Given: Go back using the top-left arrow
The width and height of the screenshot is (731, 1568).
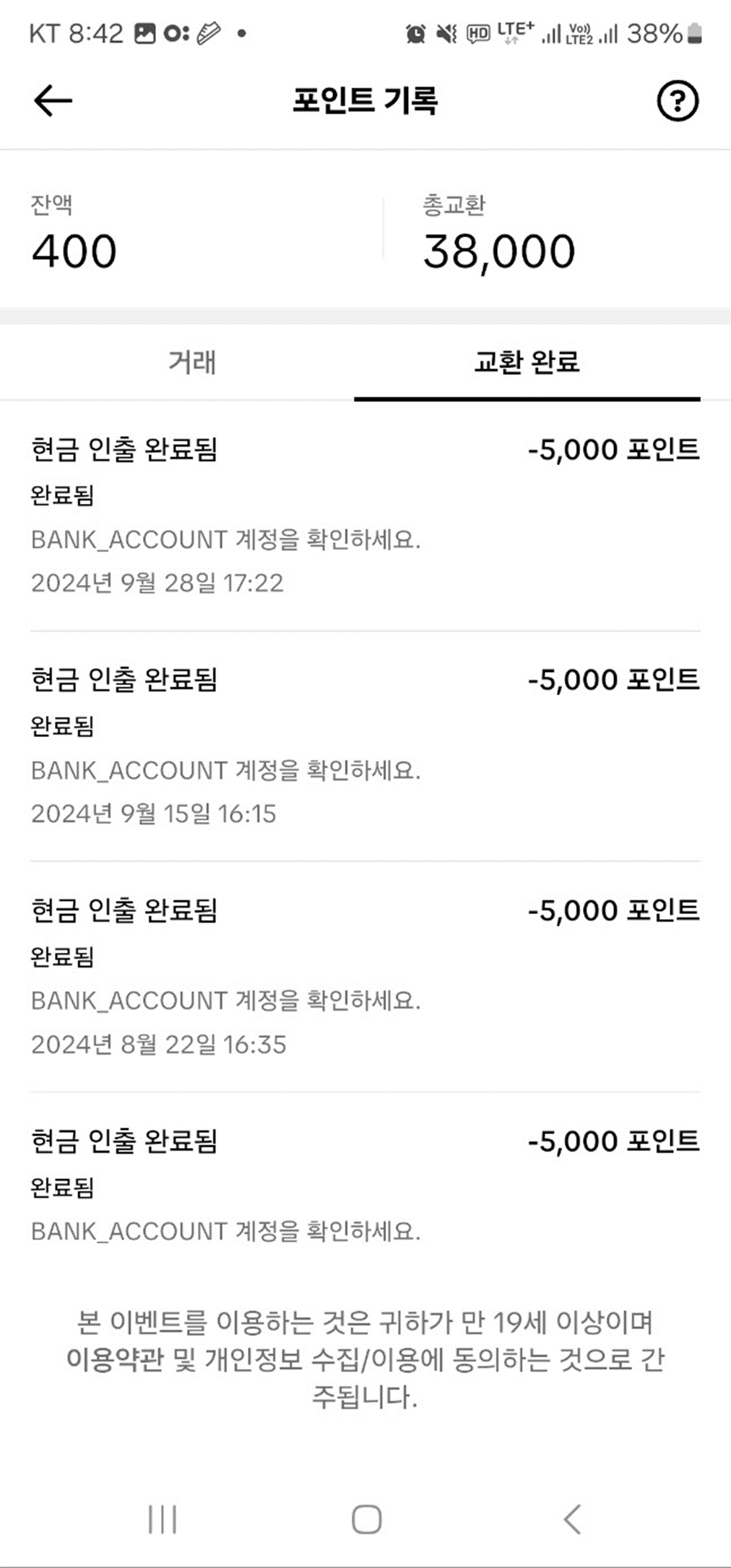Looking at the screenshot, I should click(53, 100).
